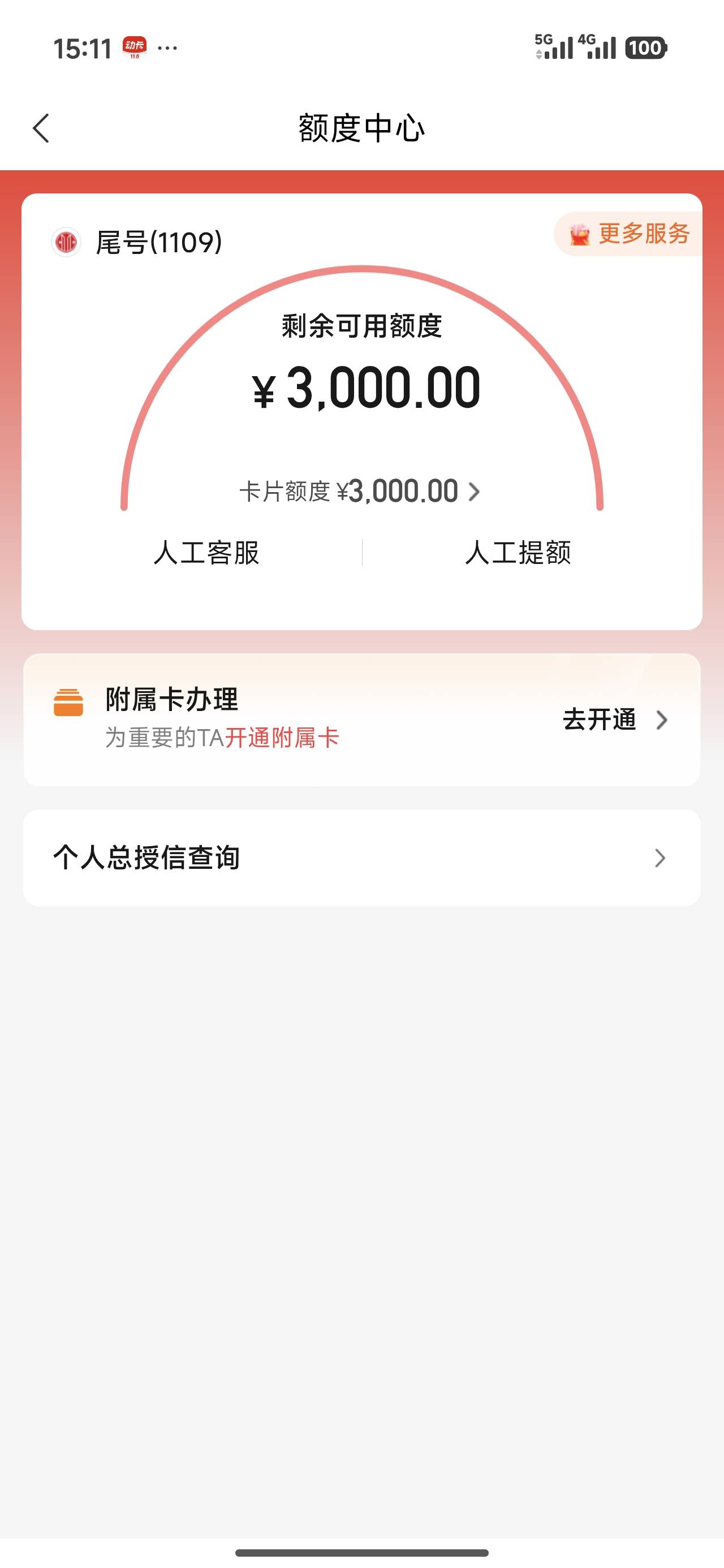Open 个人总授信查询
This screenshot has width=724, height=1568.
361,858
